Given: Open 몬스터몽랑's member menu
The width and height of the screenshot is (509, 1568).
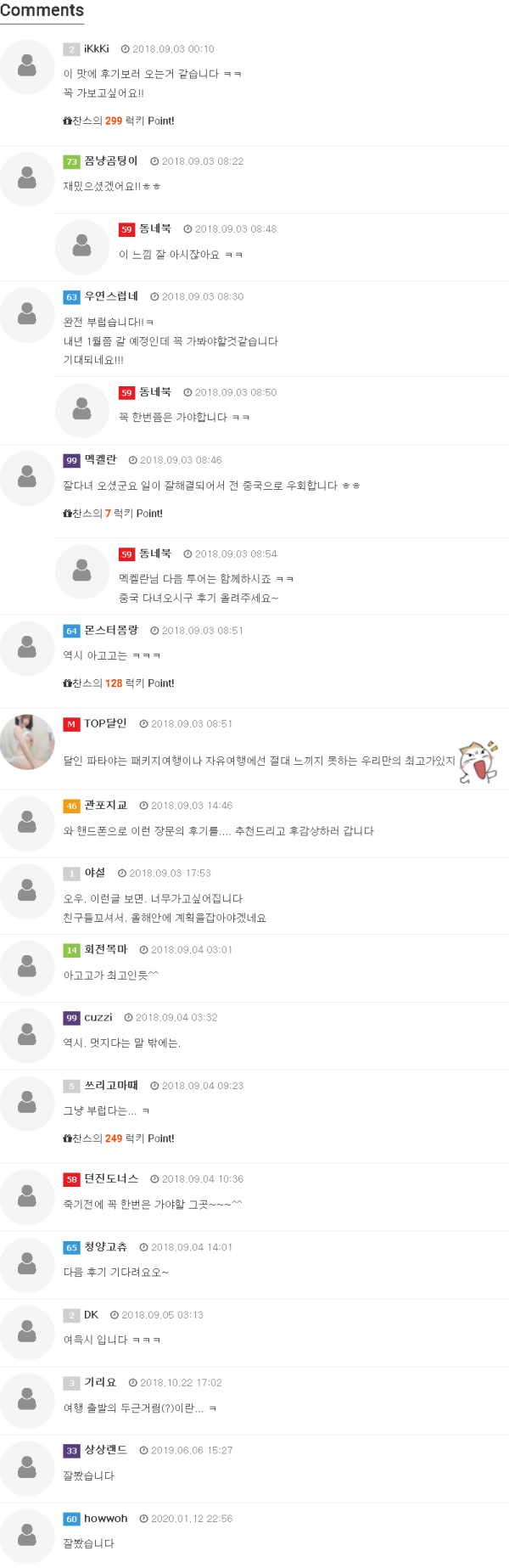Looking at the screenshot, I should pyautogui.click(x=110, y=630).
